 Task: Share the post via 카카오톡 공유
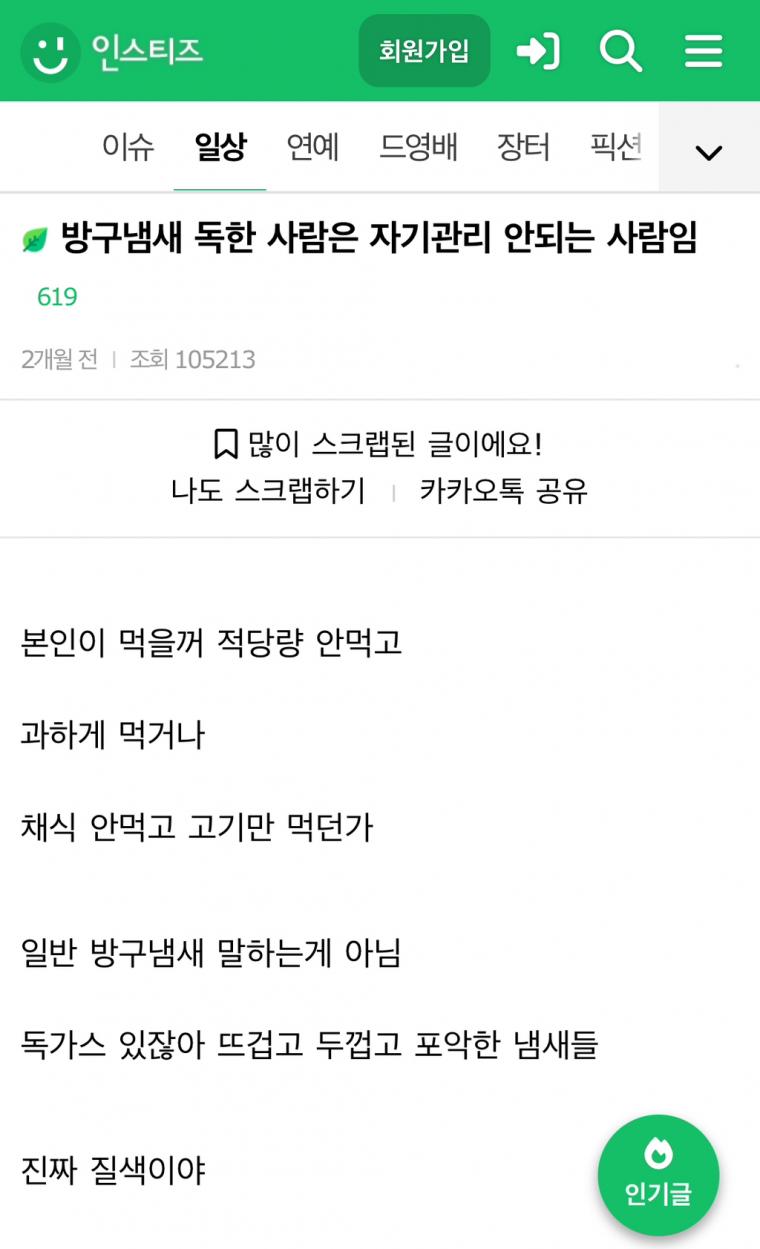503,491
